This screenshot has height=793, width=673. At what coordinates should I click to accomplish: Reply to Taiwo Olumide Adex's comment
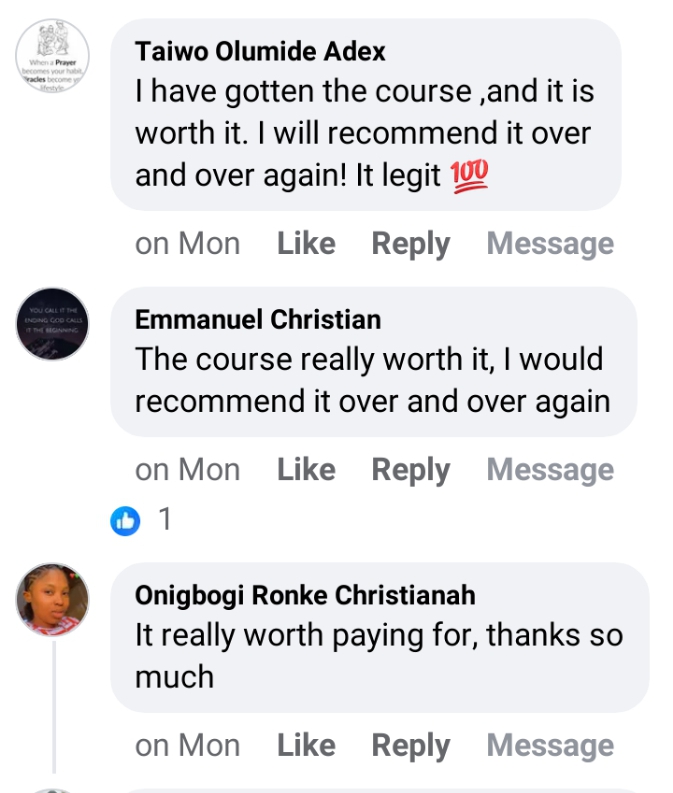click(410, 244)
